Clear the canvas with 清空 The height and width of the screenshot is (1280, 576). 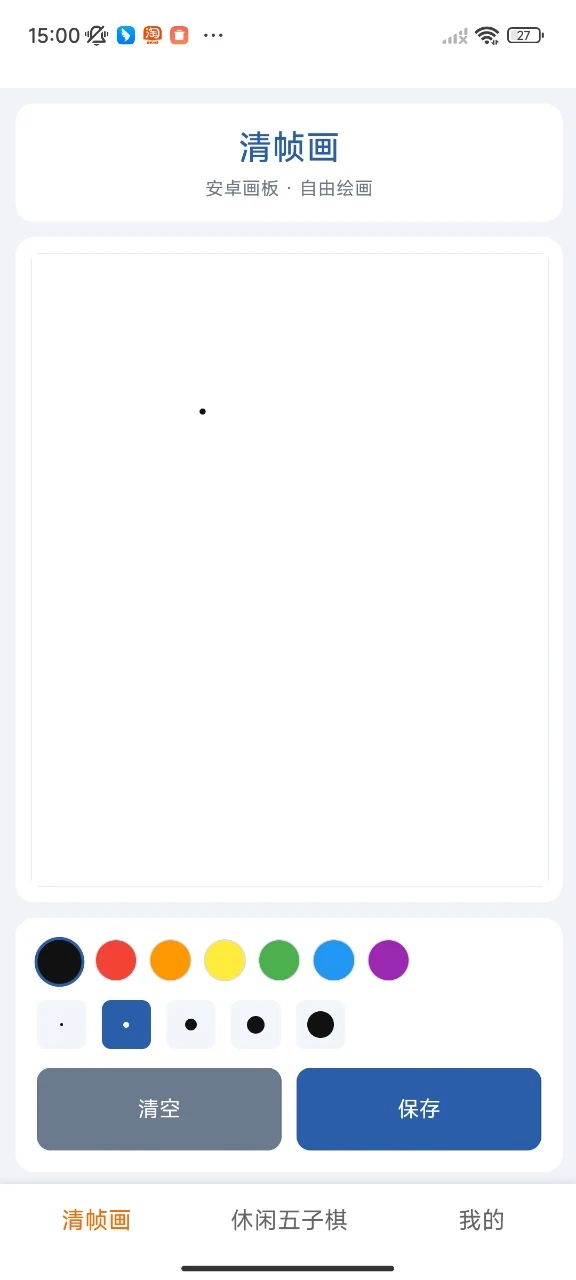click(x=159, y=1109)
